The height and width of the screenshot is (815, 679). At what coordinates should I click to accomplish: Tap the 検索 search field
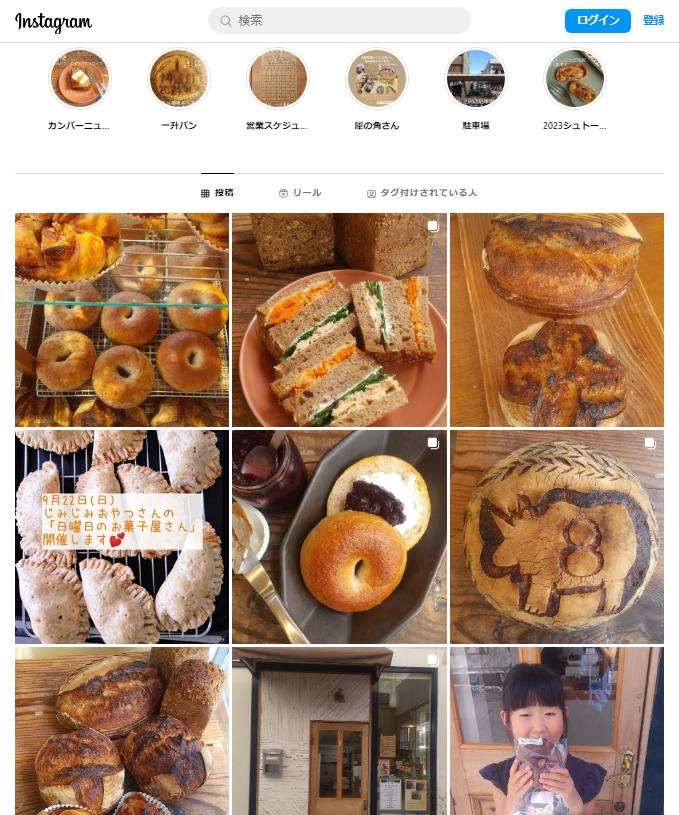tap(340, 20)
